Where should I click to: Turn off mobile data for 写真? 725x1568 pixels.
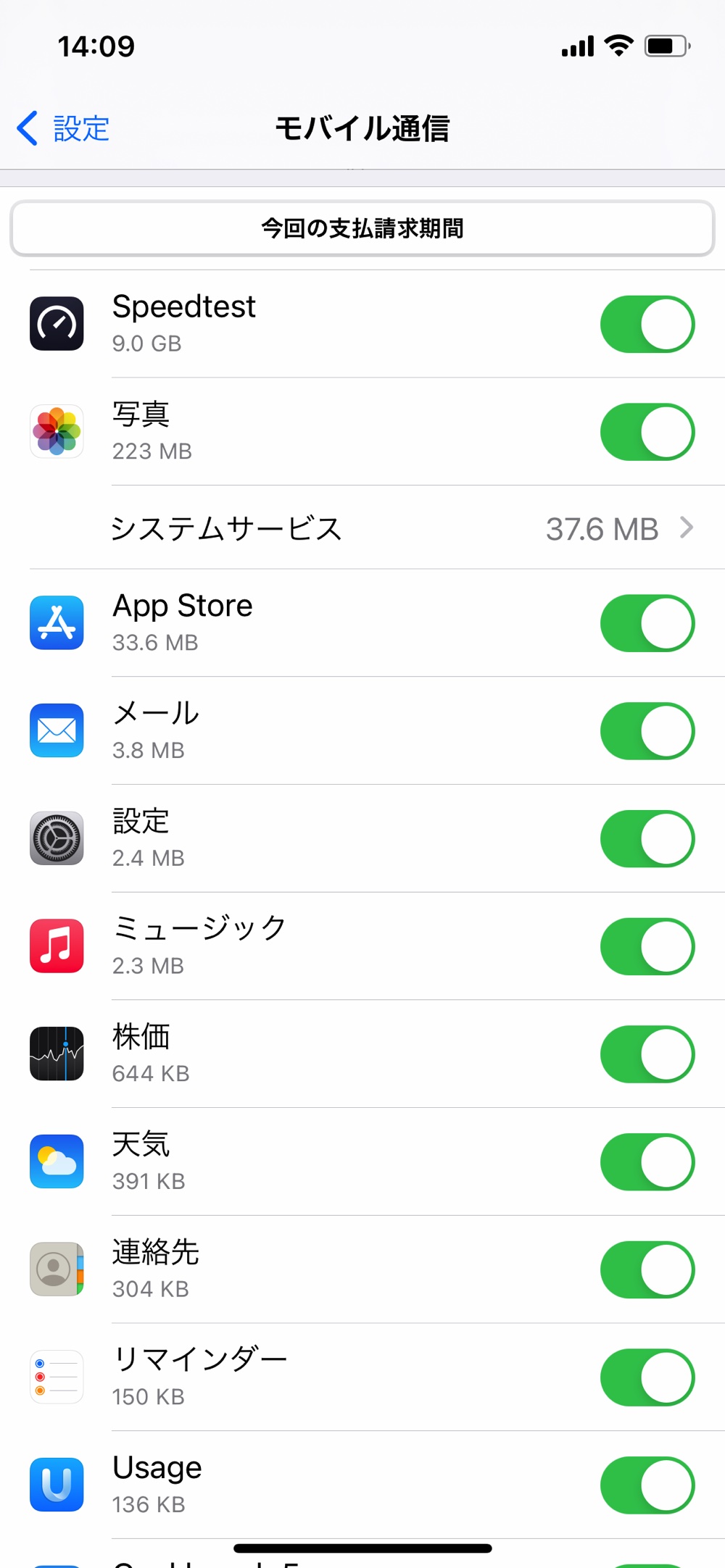[x=647, y=431]
